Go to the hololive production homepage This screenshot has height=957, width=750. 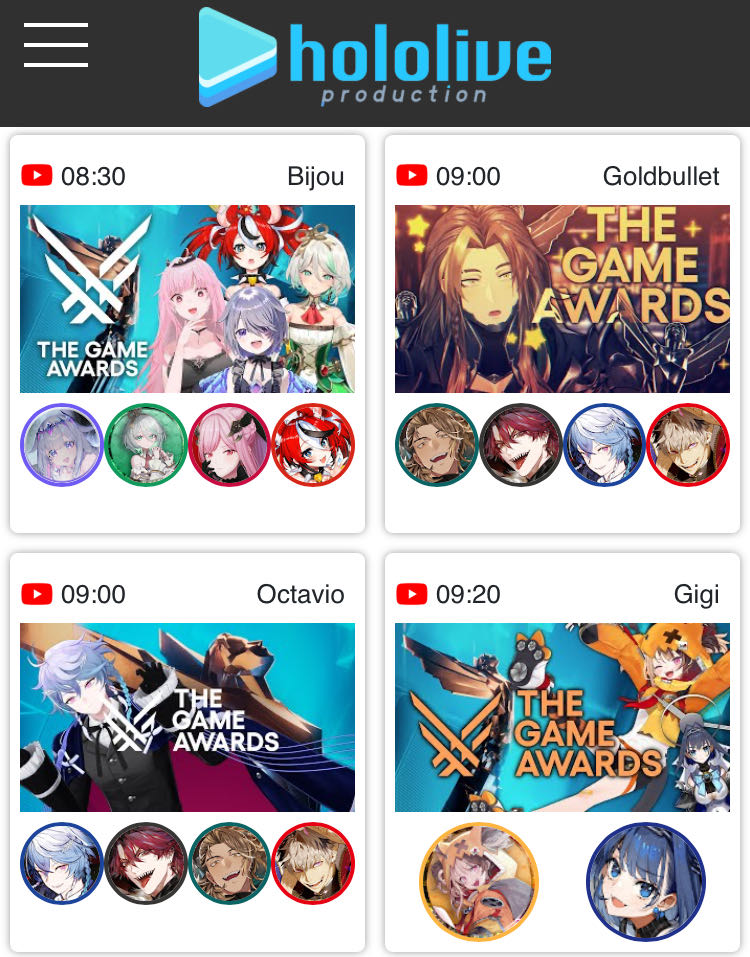(x=375, y=57)
